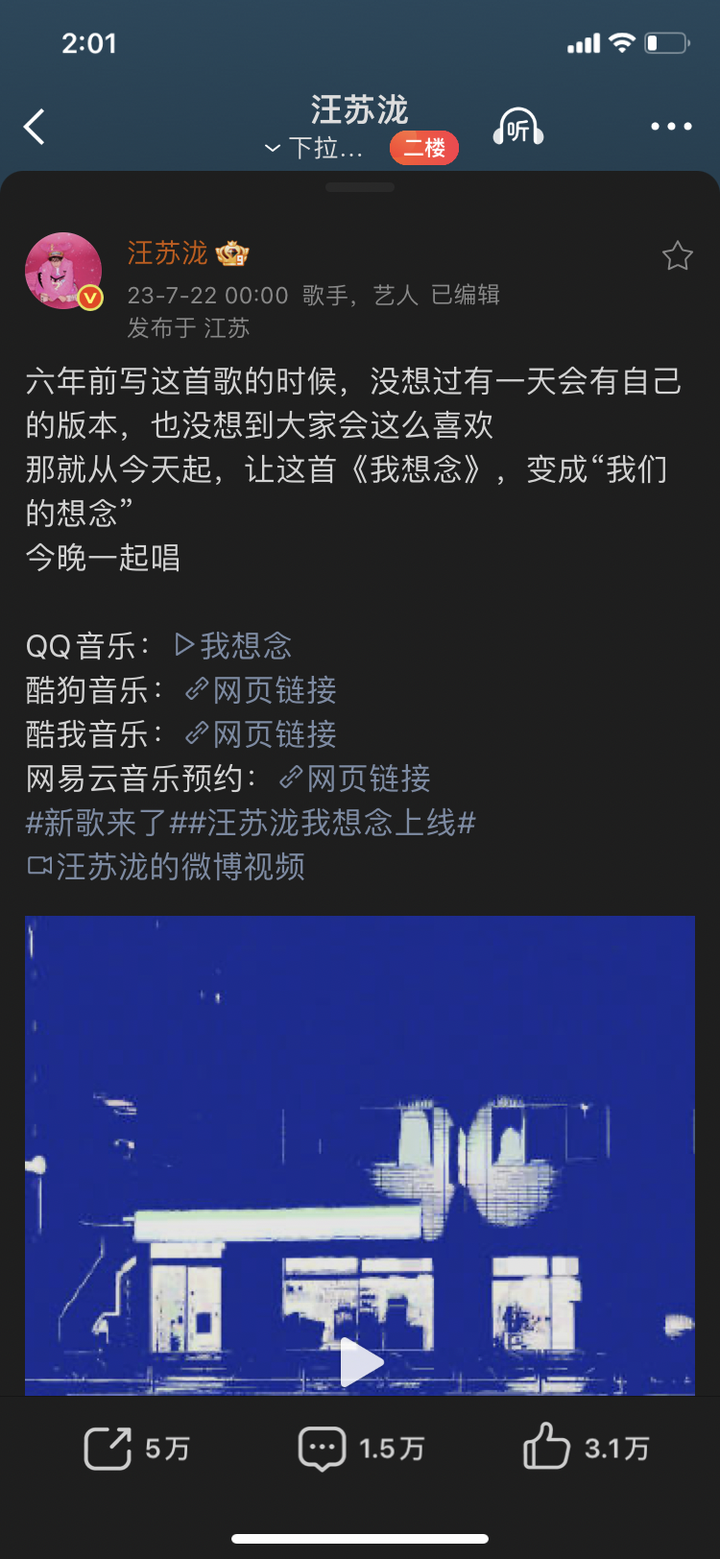Repost this post (5万)
Screen dimensions: 720x1559
pyautogui.click(x=137, y=1448)
